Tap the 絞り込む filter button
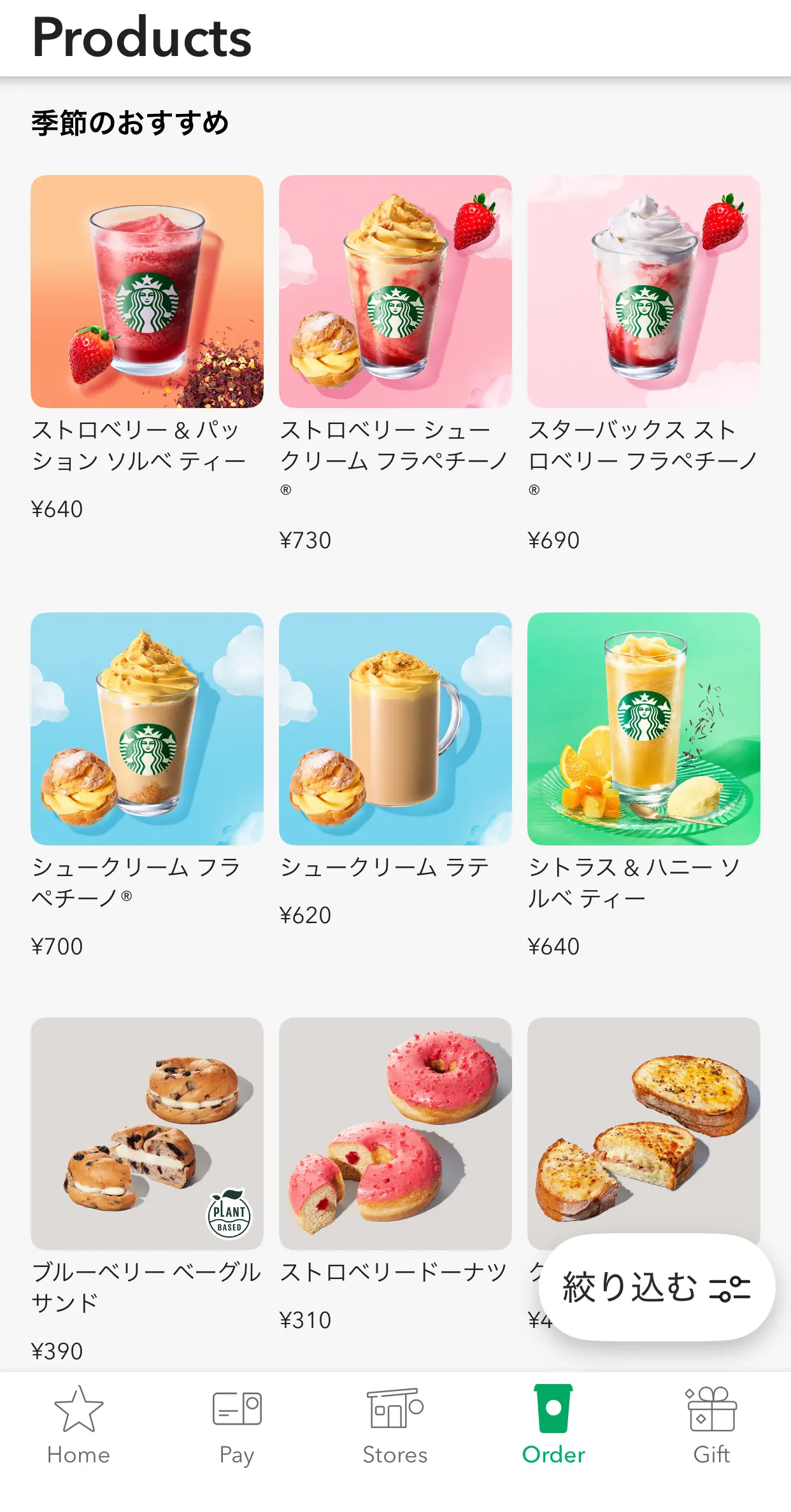The height and width of the screenshot is (1512, 791). [x=657, y=1287]
